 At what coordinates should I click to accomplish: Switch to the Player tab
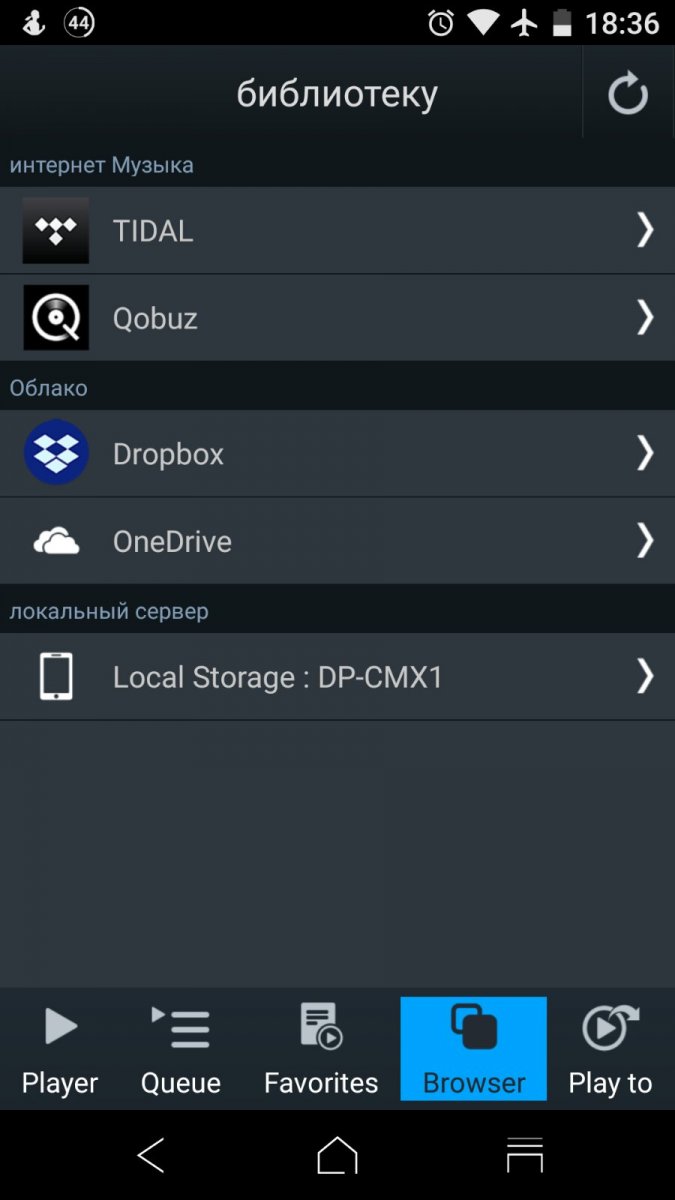[x=60, y=1049]
